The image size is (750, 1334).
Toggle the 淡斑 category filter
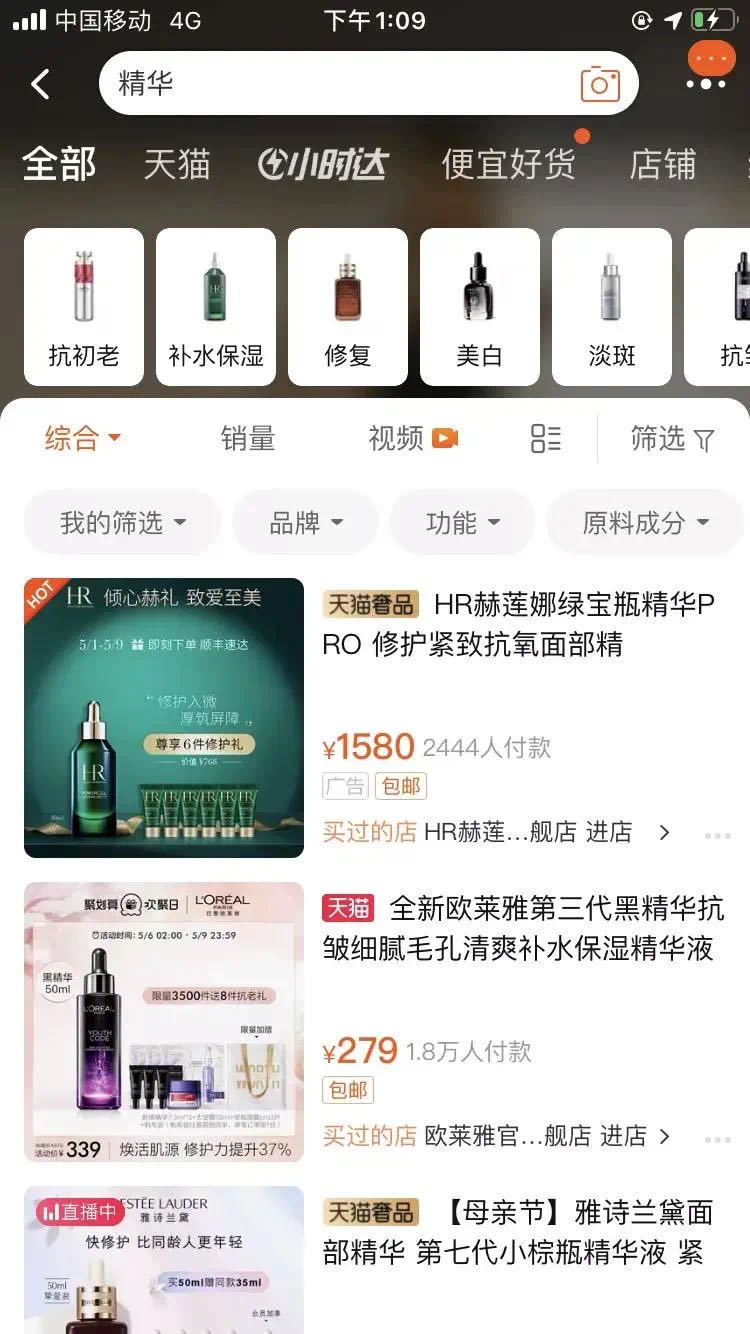[x=611, y=305]
